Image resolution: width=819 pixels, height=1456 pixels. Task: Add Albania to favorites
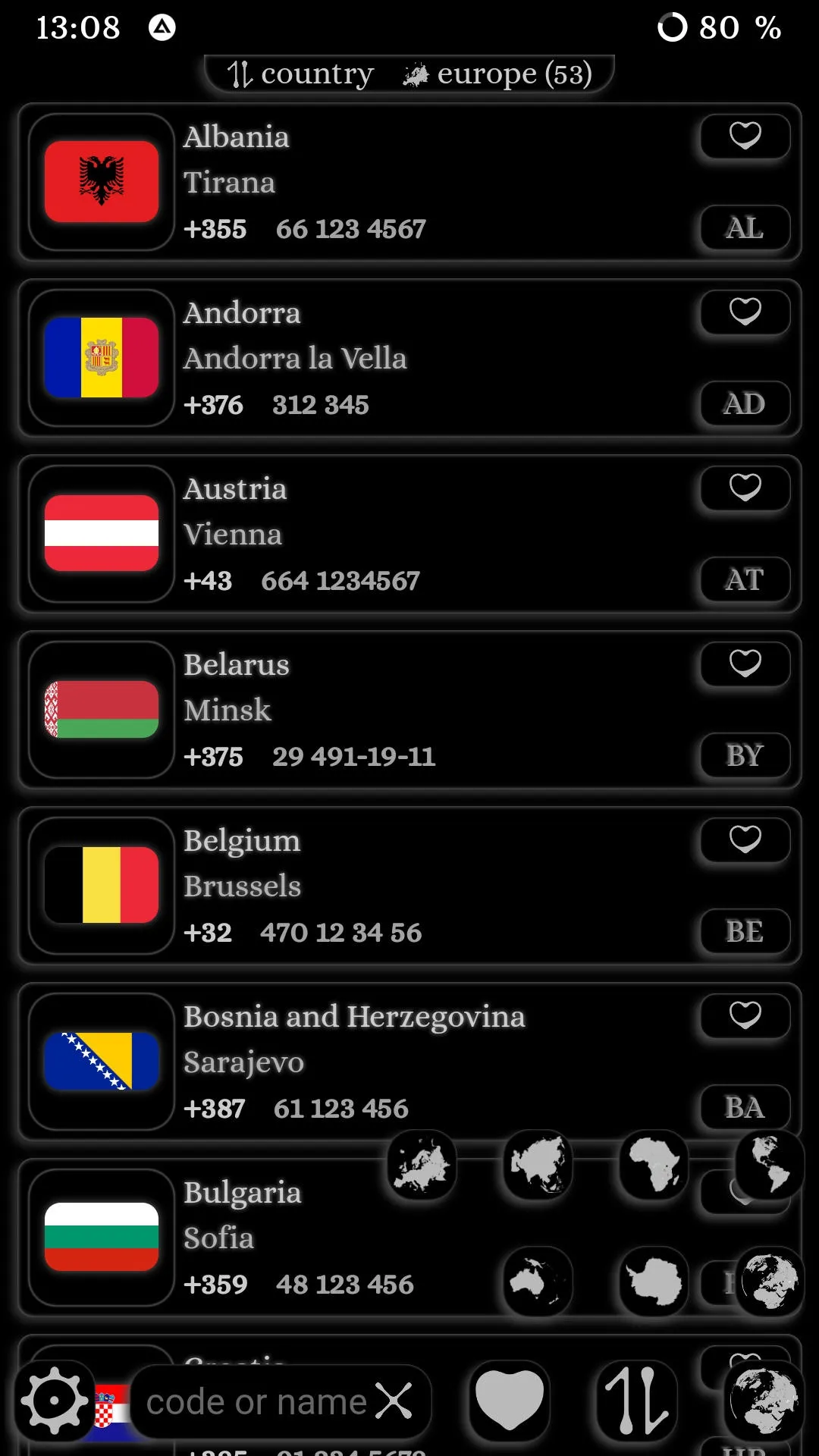click(x=745, y=136)
